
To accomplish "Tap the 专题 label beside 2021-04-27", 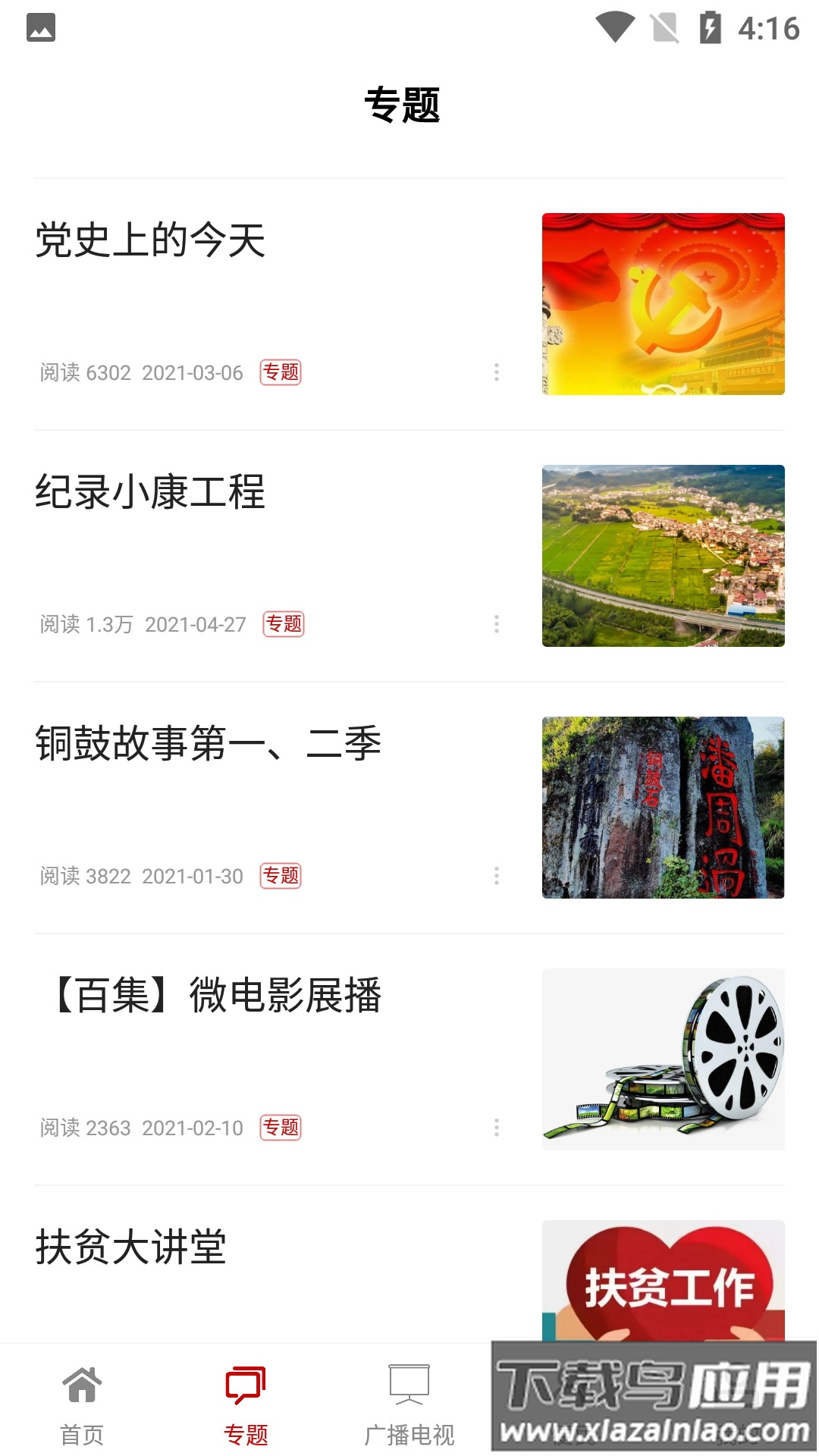I will [286, 624].
